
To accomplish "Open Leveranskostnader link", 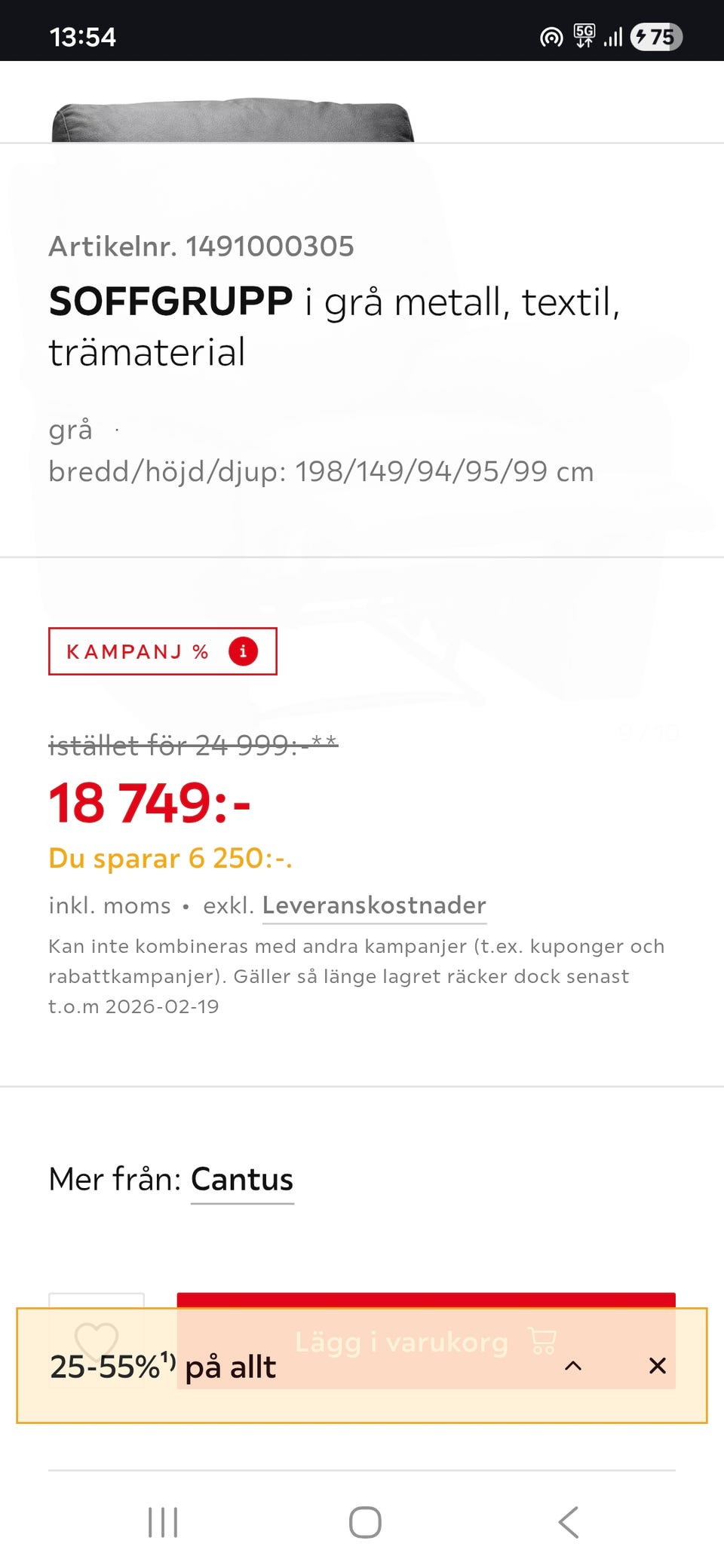I will coord(373,905).
